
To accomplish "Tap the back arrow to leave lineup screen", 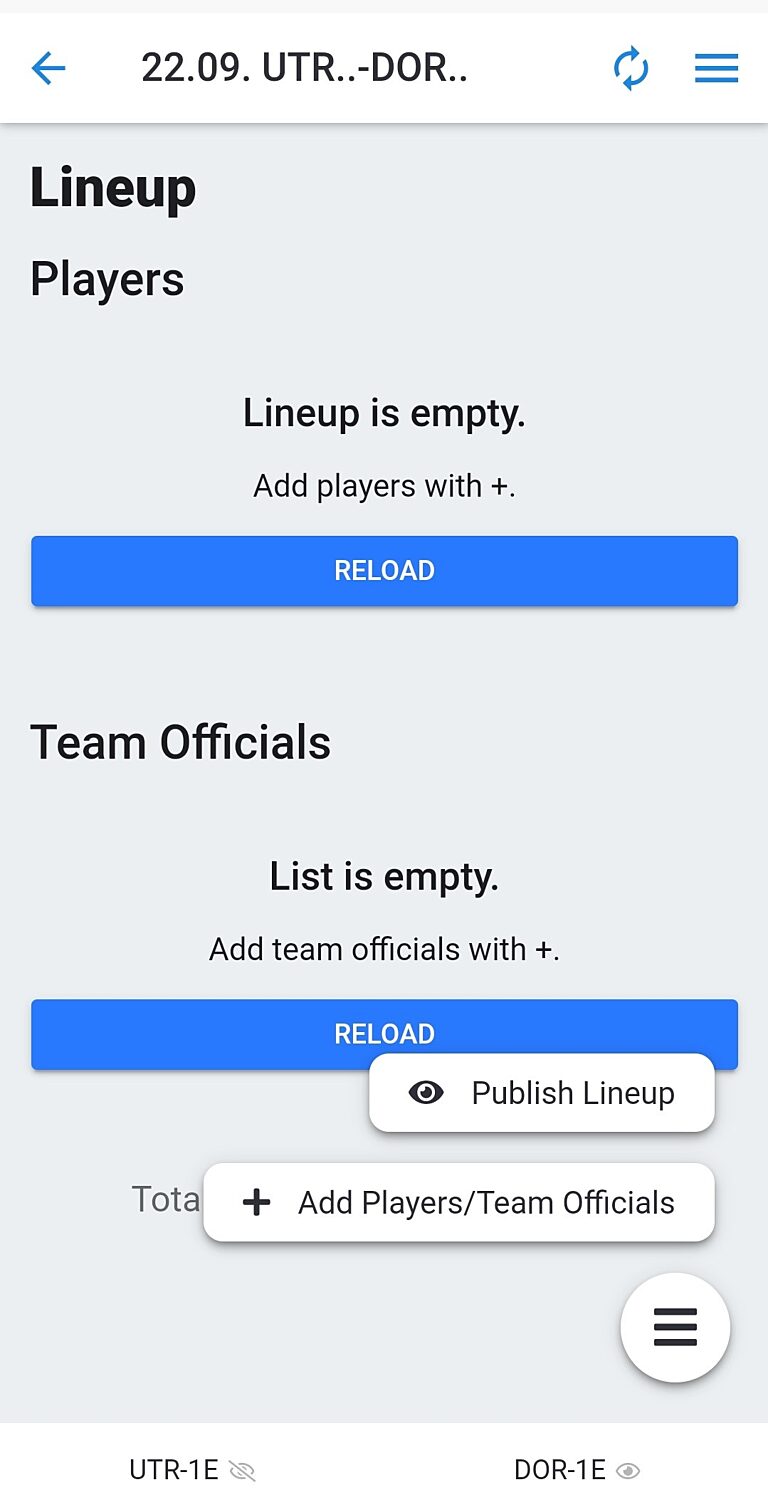I will (48, 68).
